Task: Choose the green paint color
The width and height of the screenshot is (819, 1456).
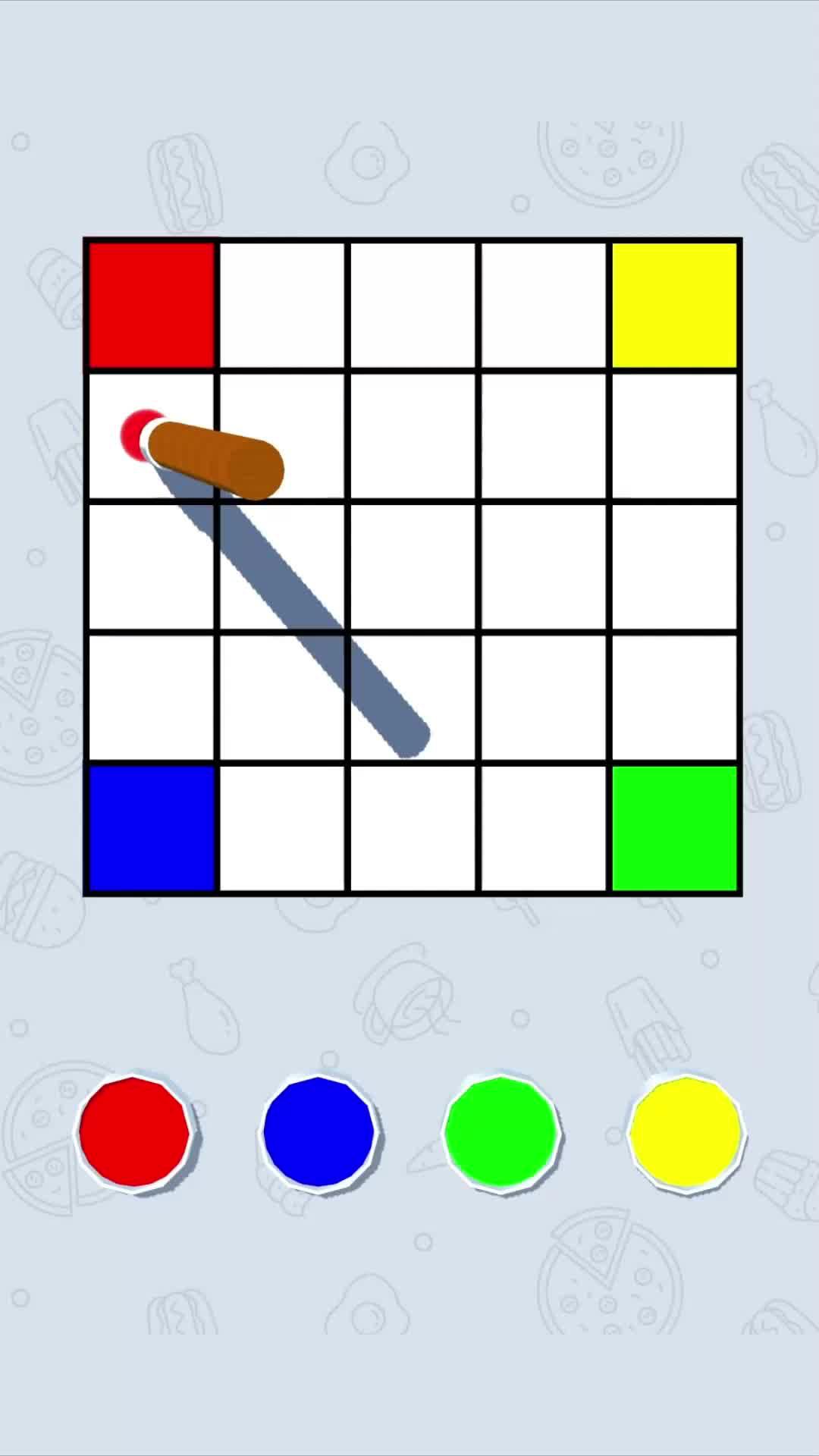Action: point(500,1131)
